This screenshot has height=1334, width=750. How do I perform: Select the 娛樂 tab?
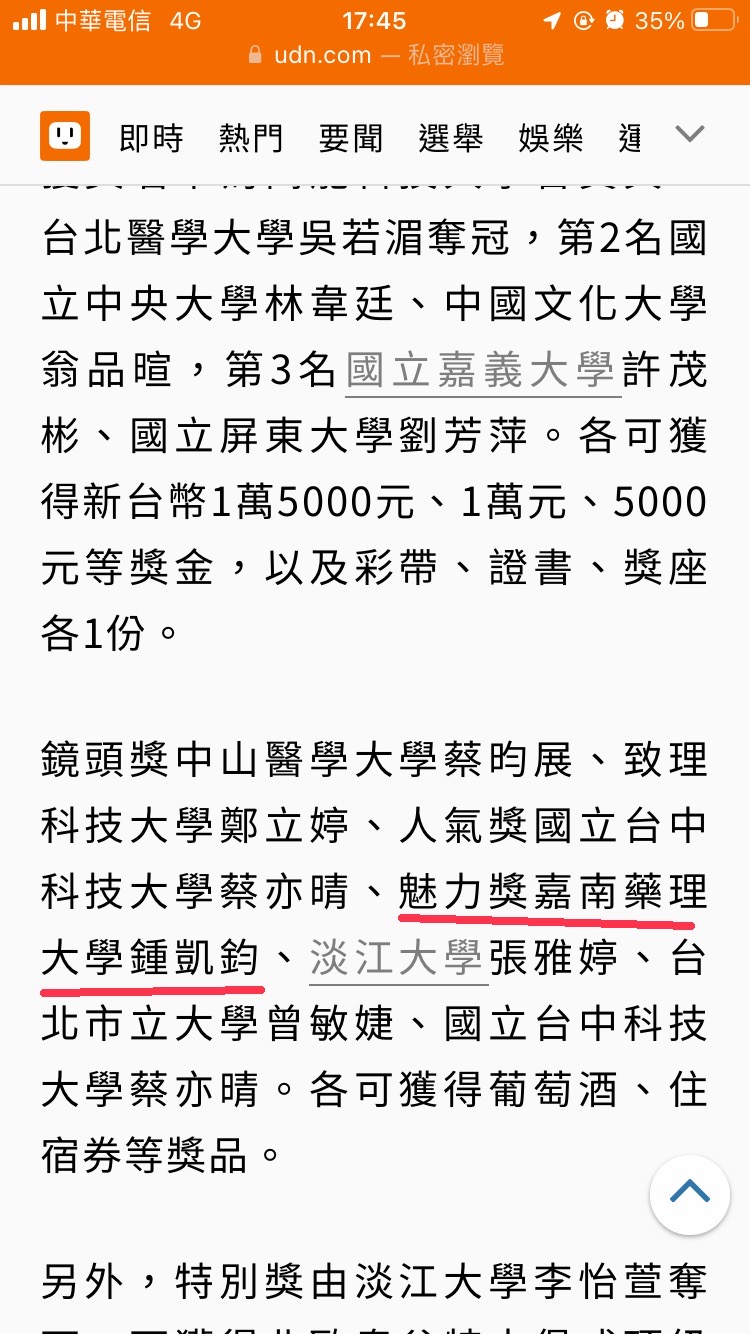(551, 138)
